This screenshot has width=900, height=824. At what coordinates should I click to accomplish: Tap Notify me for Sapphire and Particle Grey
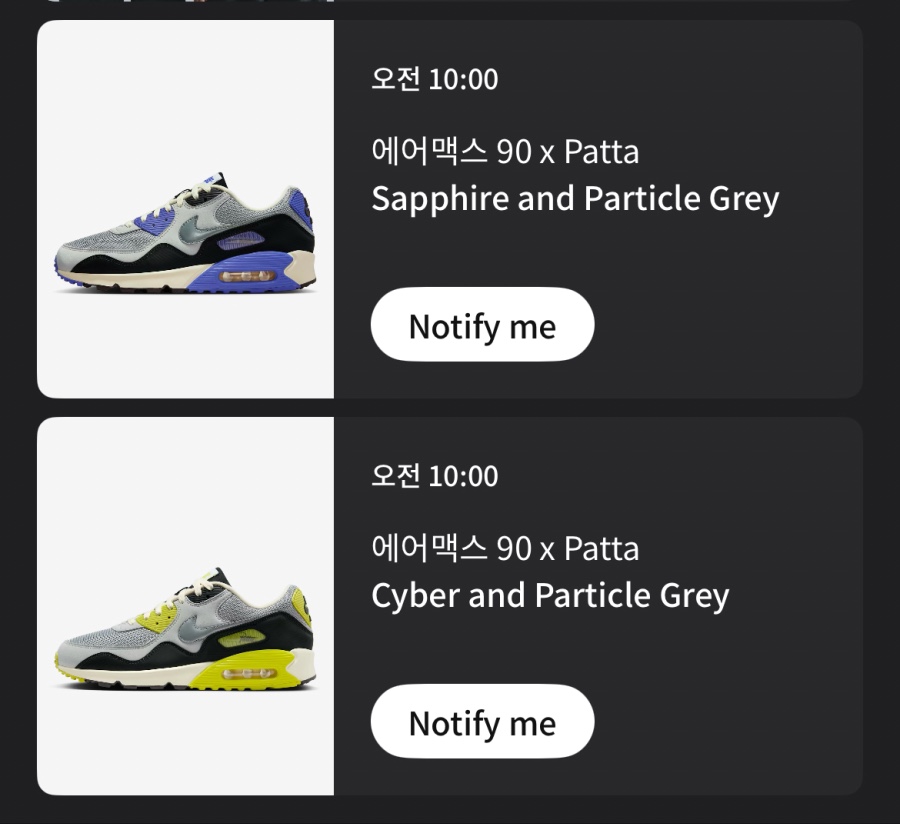[482, 325]
